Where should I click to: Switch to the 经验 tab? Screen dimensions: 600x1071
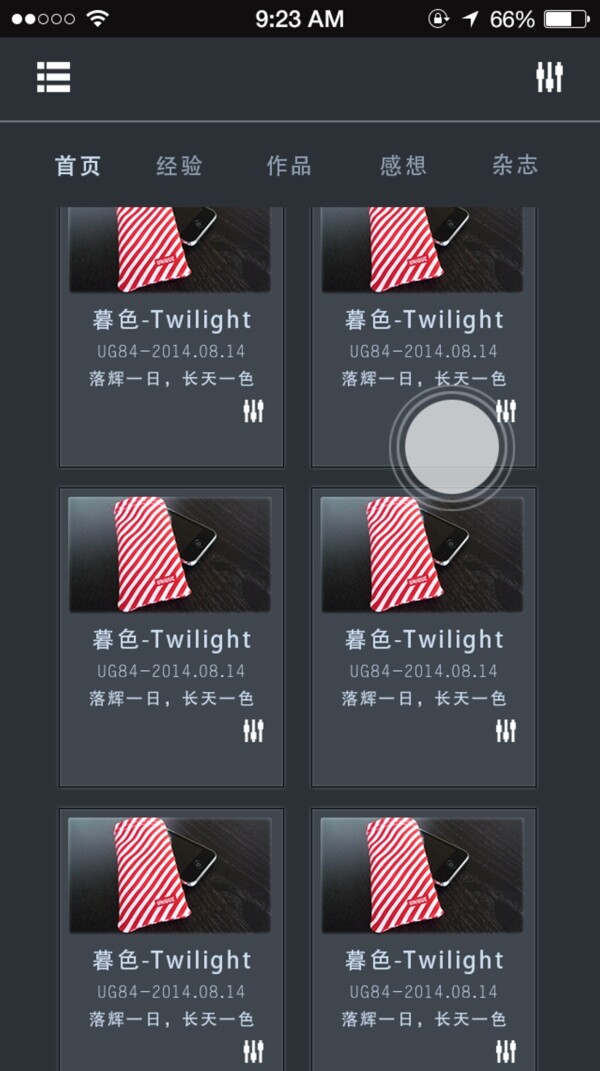tap(180, 166)
